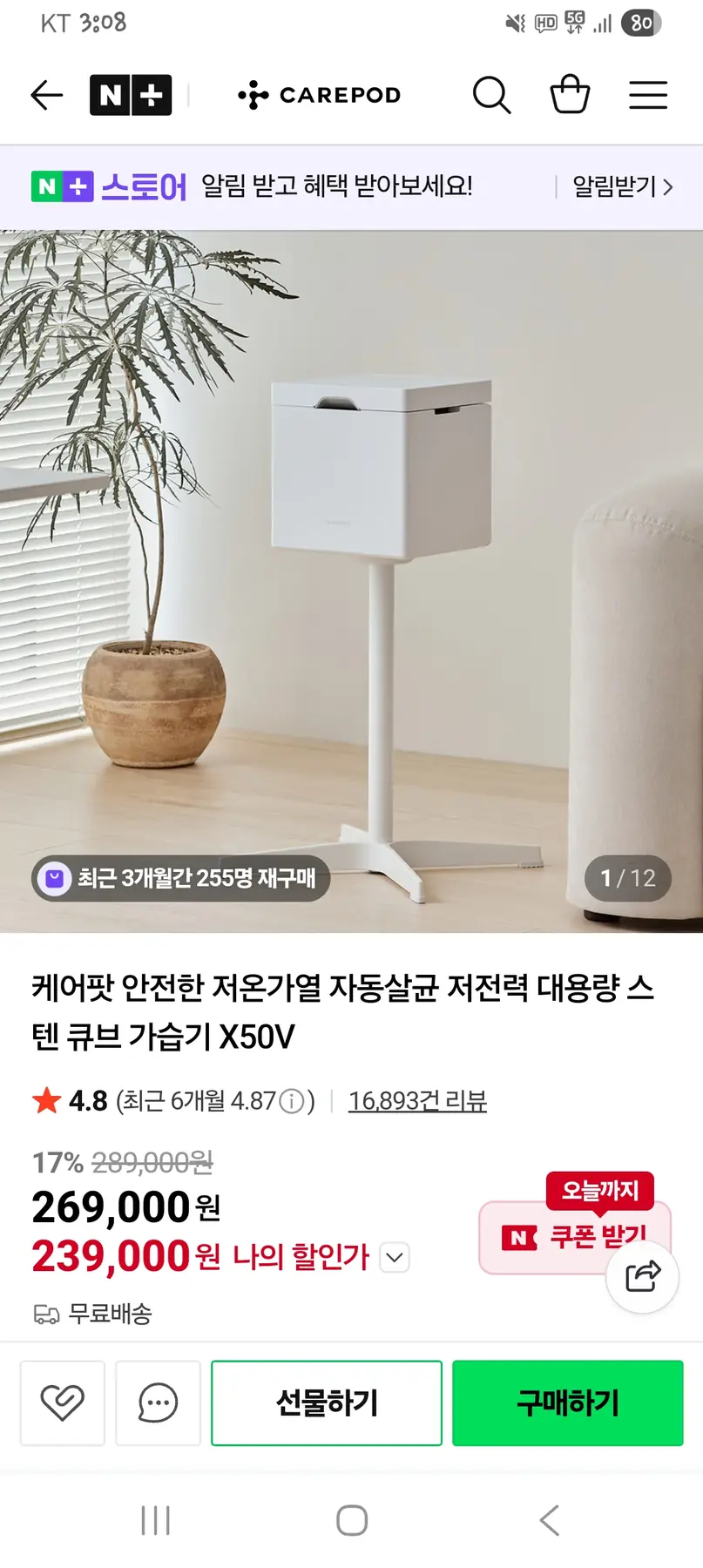Open the rating info icon
703x1568 pixels.
[292, 1102]
